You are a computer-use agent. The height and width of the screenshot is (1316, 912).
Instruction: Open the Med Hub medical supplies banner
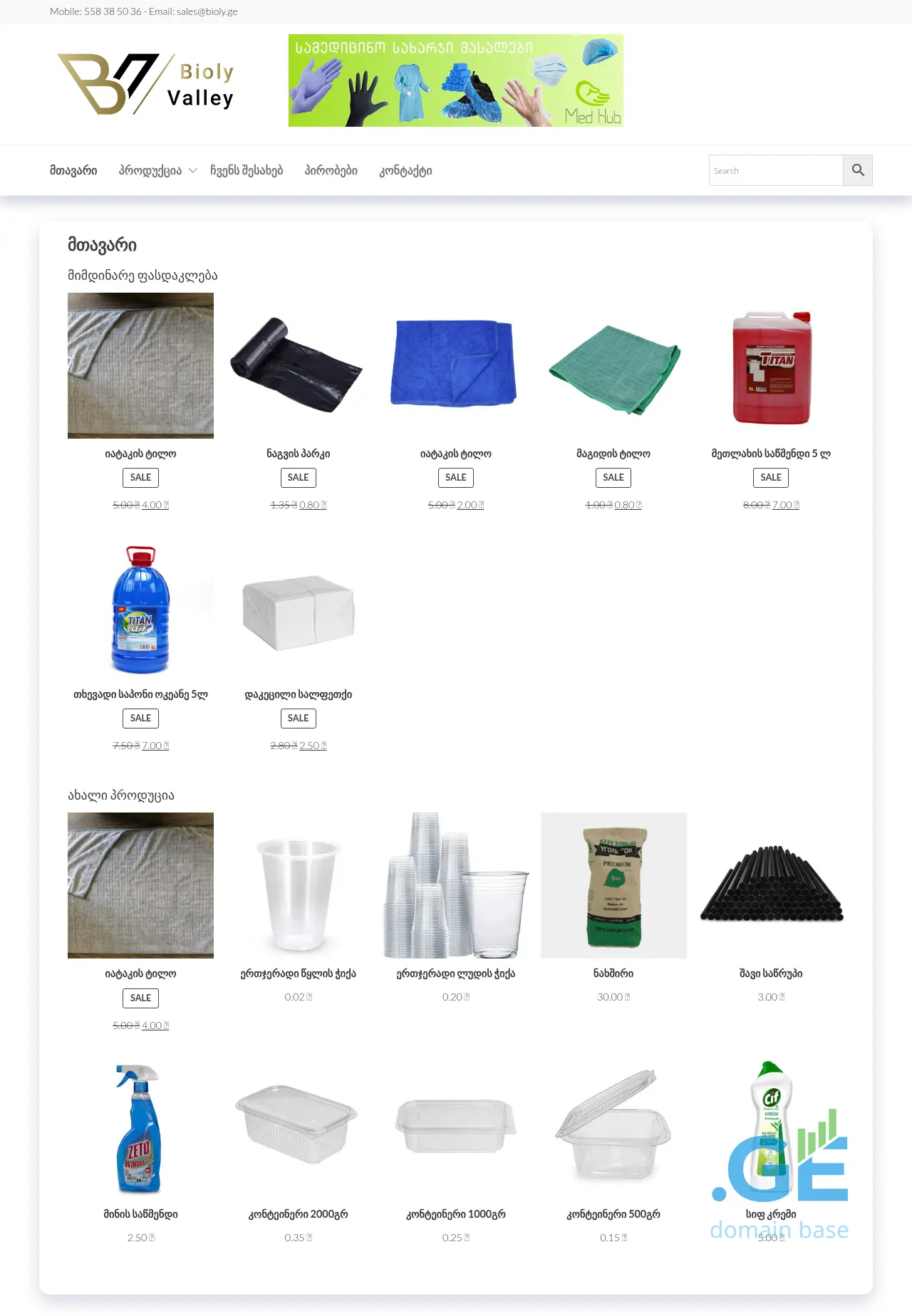(x=455, y=80)
